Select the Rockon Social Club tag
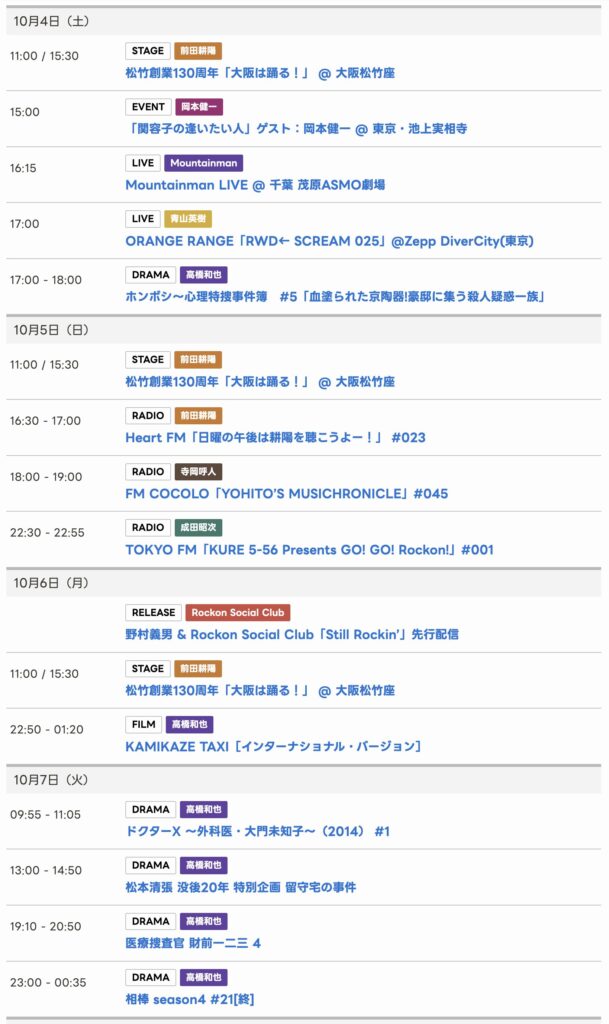Image resolution: width=609 pixels, height=1024 pixels. pyautogui.click(x=237, y=613)
